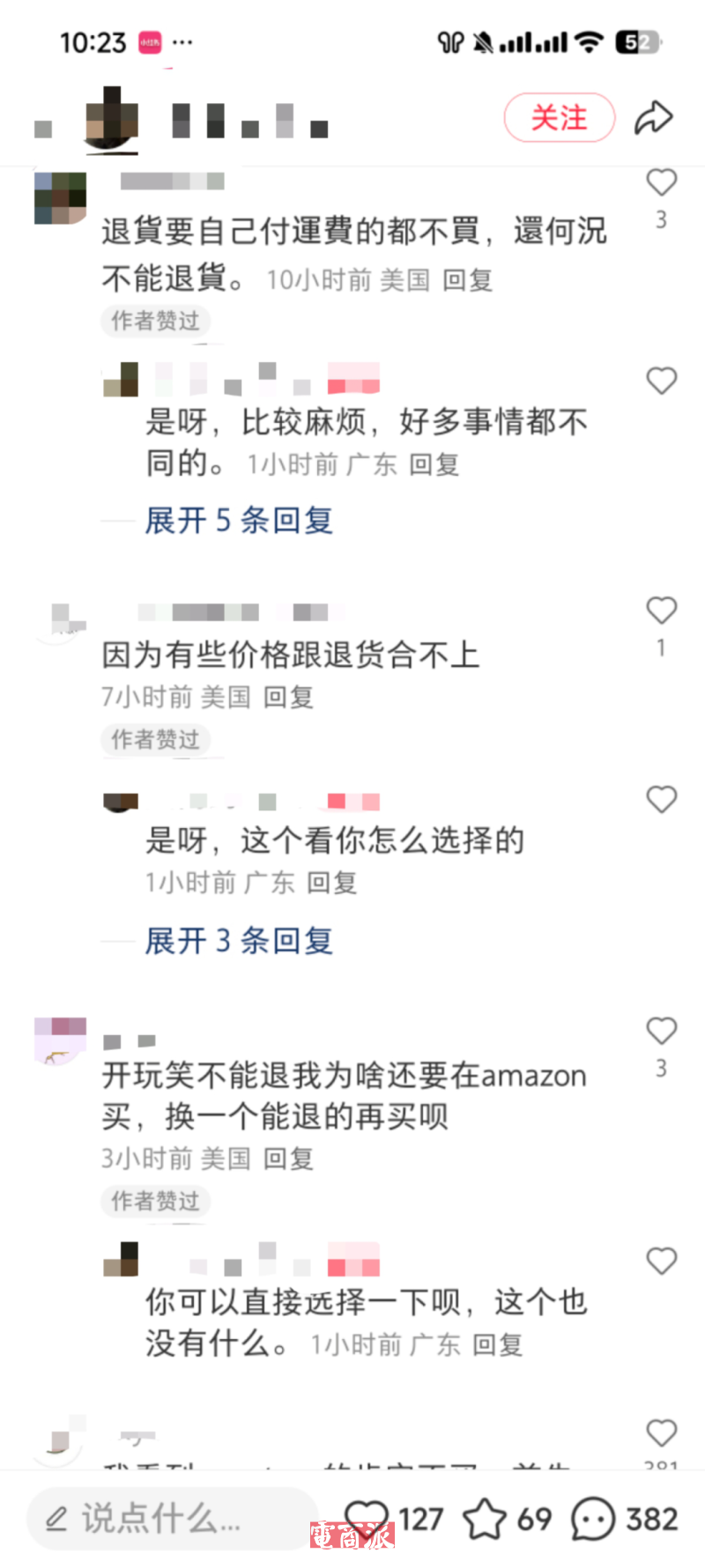Share this post via arrow icon
Screen dimensions: 705x1568
click(x=653, y=118)
